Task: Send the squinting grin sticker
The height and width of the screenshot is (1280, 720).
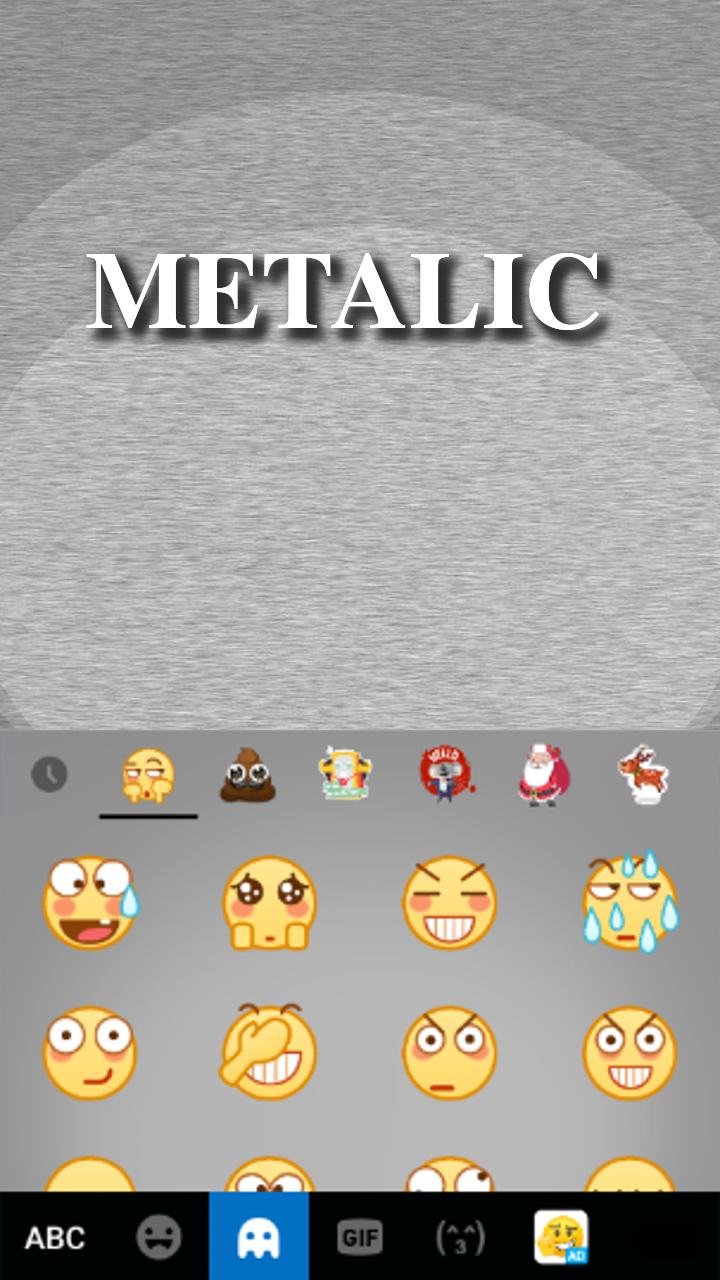Action: click(x=449, y=902)
